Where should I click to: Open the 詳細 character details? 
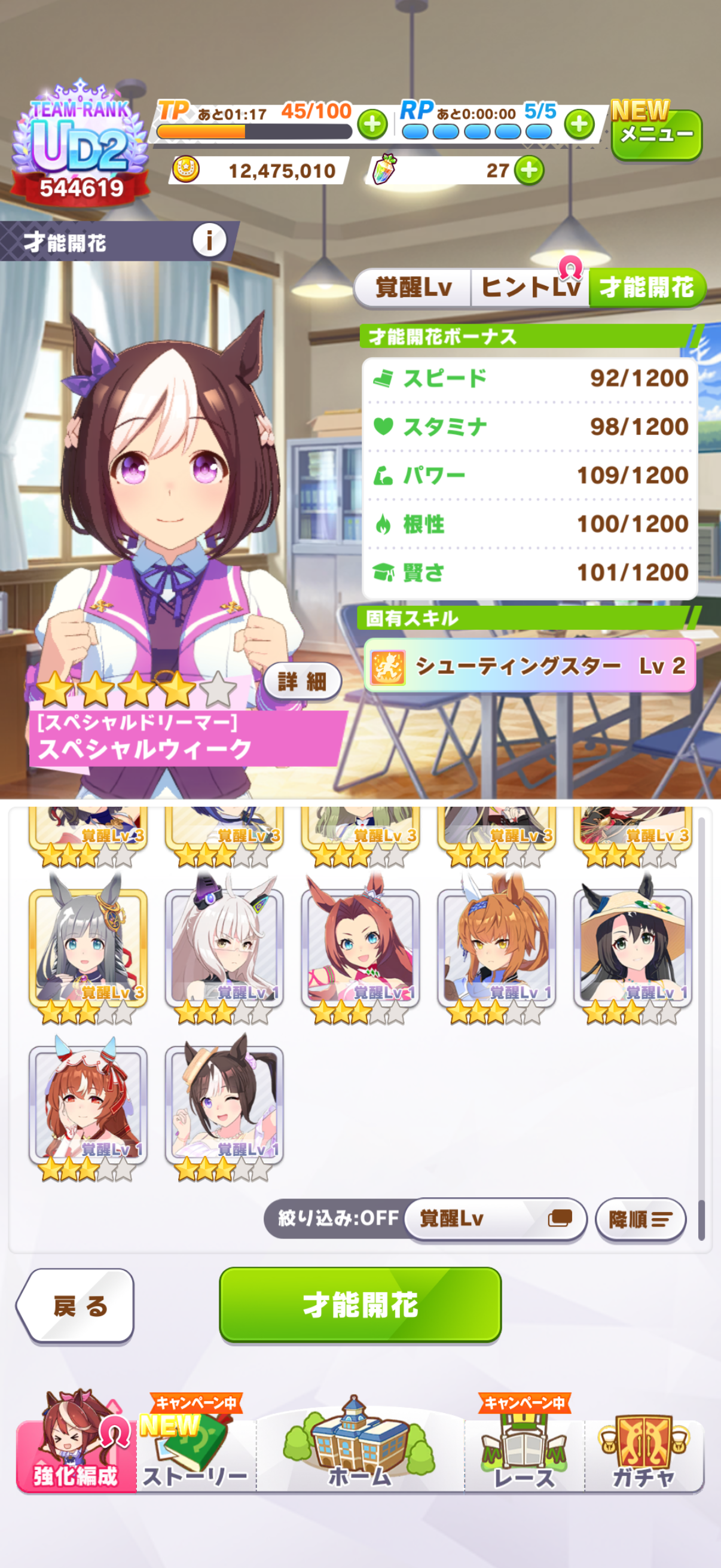pos(303,681)
